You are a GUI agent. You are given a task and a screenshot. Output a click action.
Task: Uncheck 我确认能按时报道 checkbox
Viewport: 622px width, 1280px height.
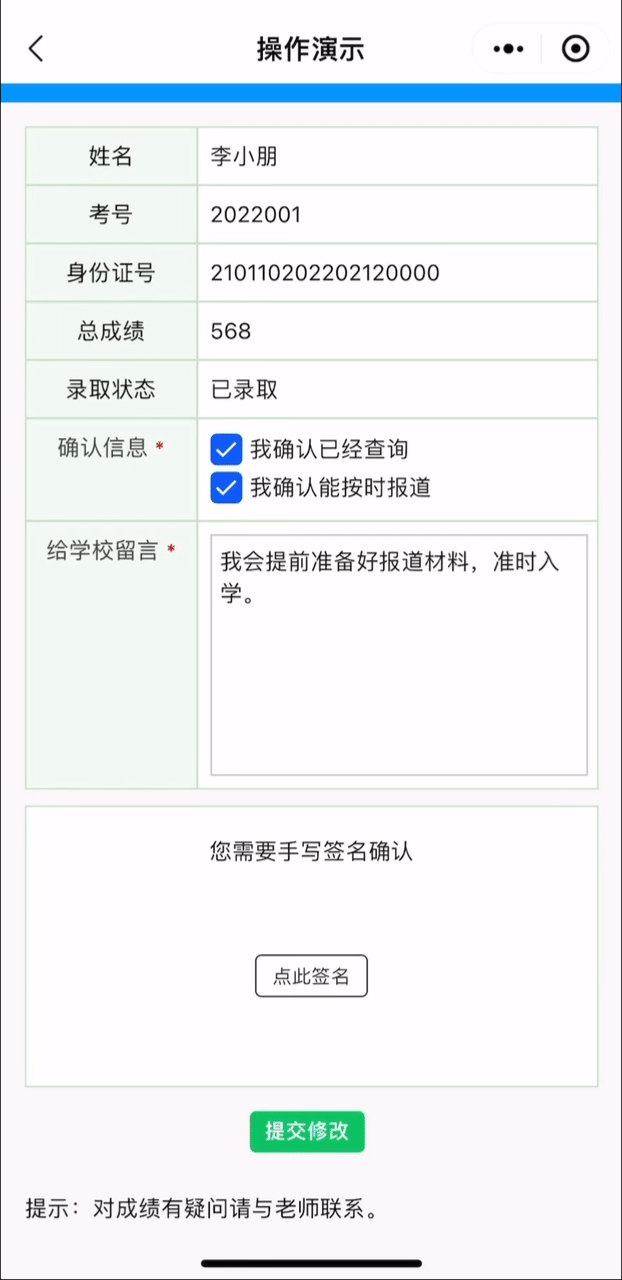pos(227,487)
